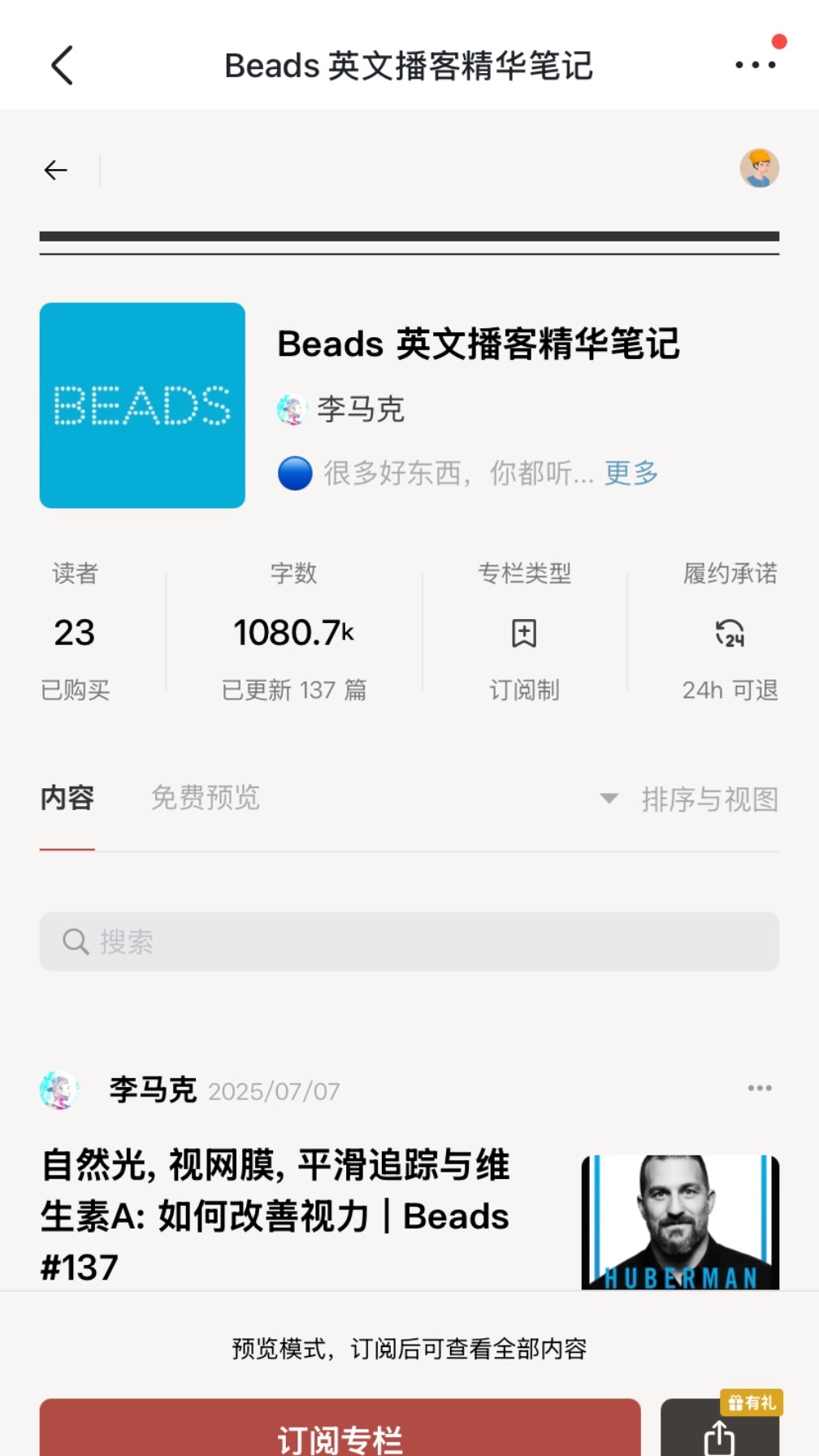Tap the Huberman article thumbnail

coord(680,1222)
